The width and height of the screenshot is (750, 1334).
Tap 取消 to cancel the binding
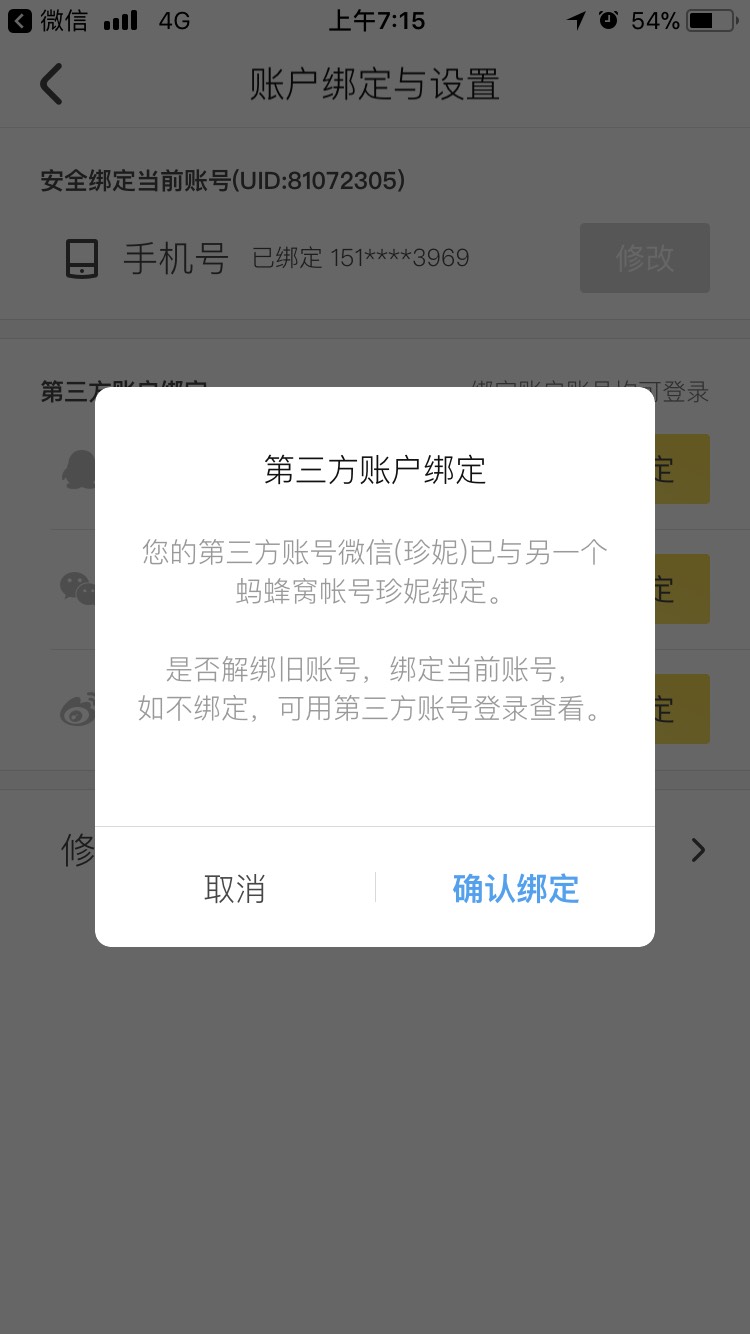tap(235, 888)
